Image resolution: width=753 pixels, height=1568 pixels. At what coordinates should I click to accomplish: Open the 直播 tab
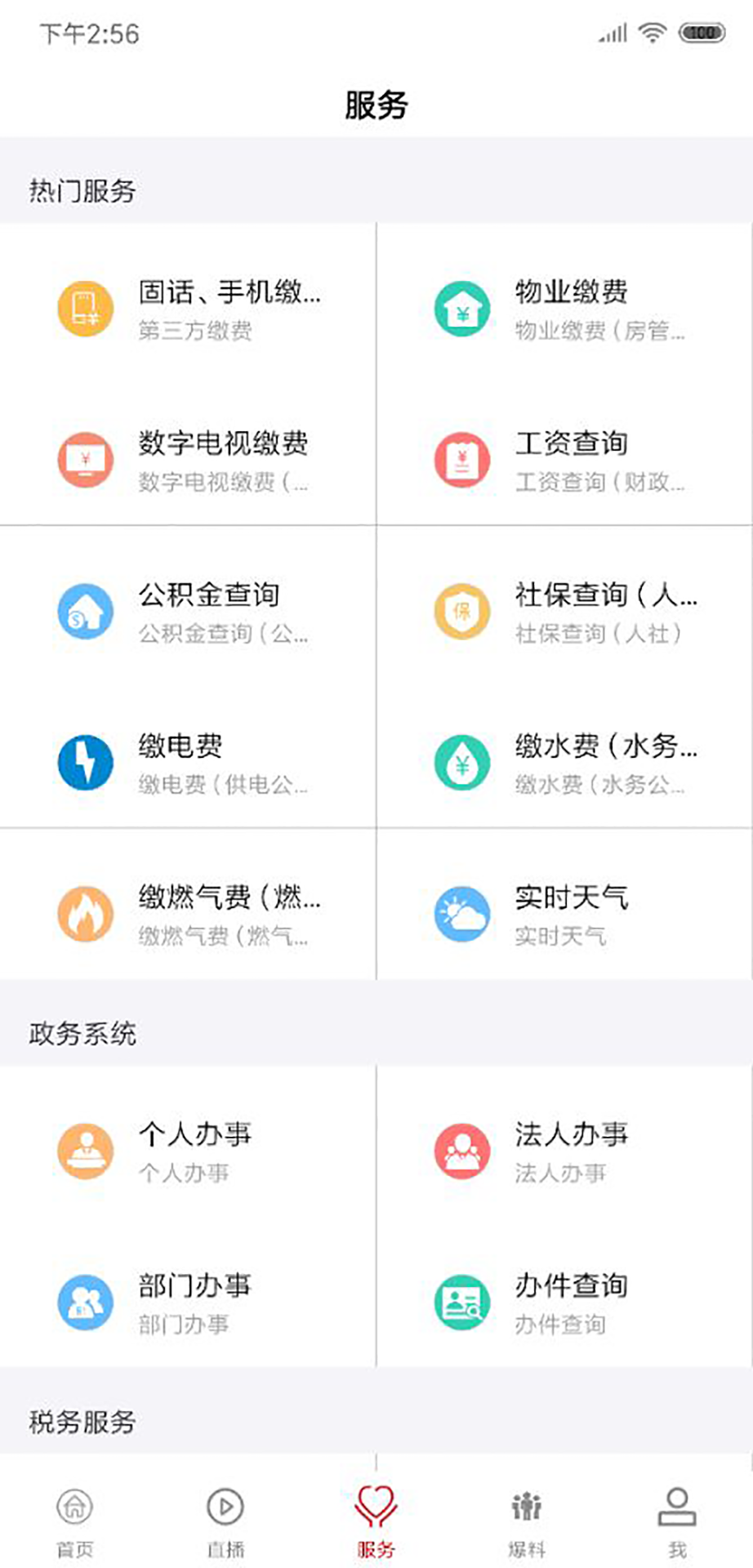(x=225, y=1522)
